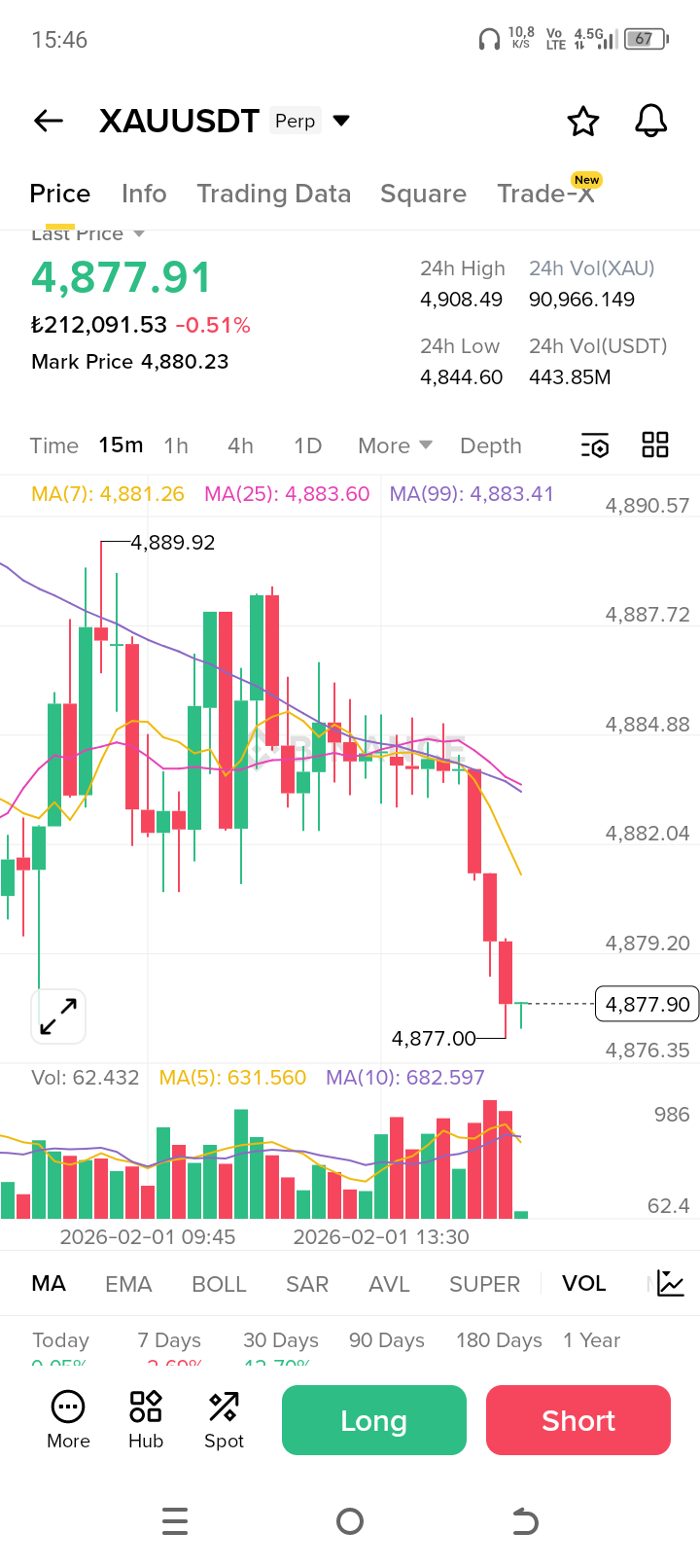The height and width of the screenshot is (1568, 700).
Task: Open chart settings icon
Action: pyautogui.click(x=595, y=445)
